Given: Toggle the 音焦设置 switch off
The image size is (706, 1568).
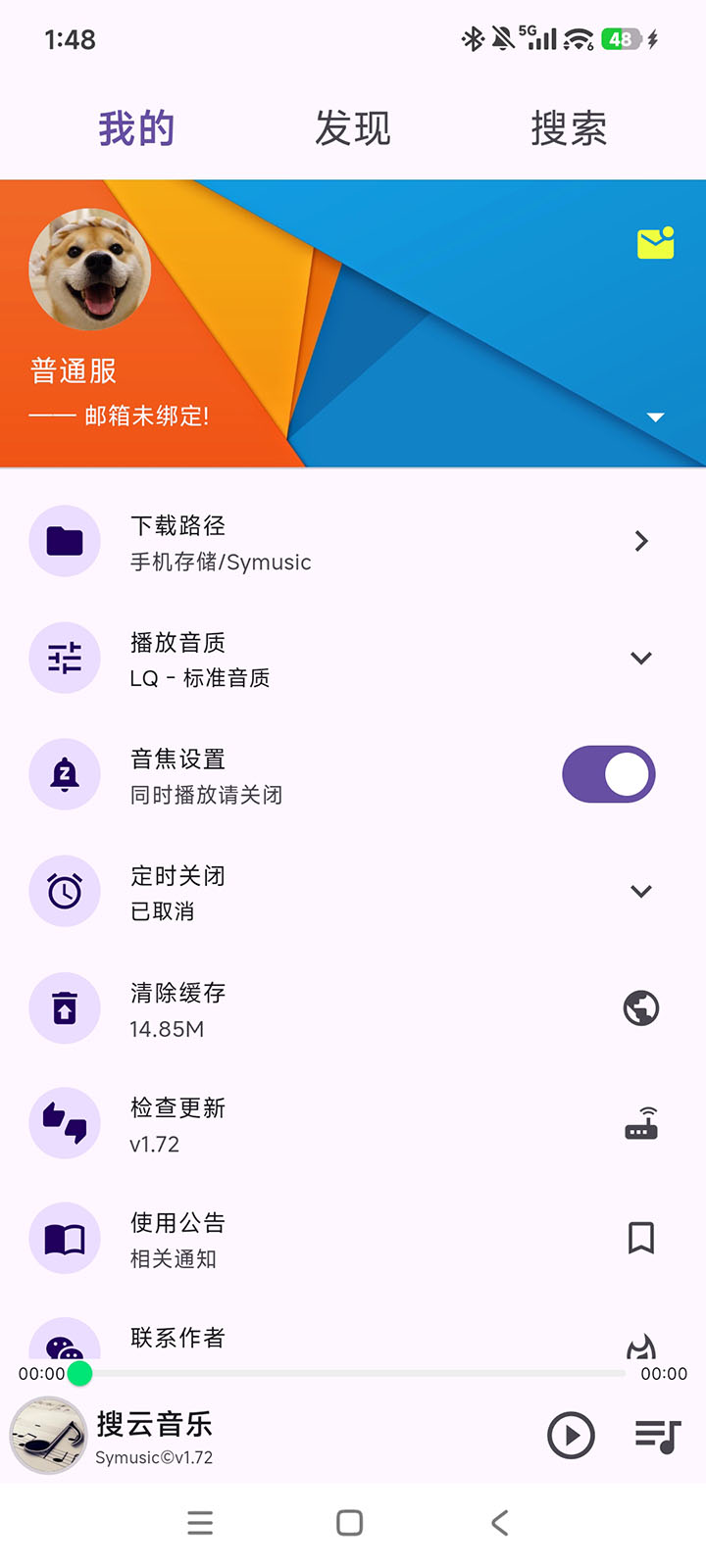Looking at the screenshot, I should pyautogui.click(x=608, y=774).
